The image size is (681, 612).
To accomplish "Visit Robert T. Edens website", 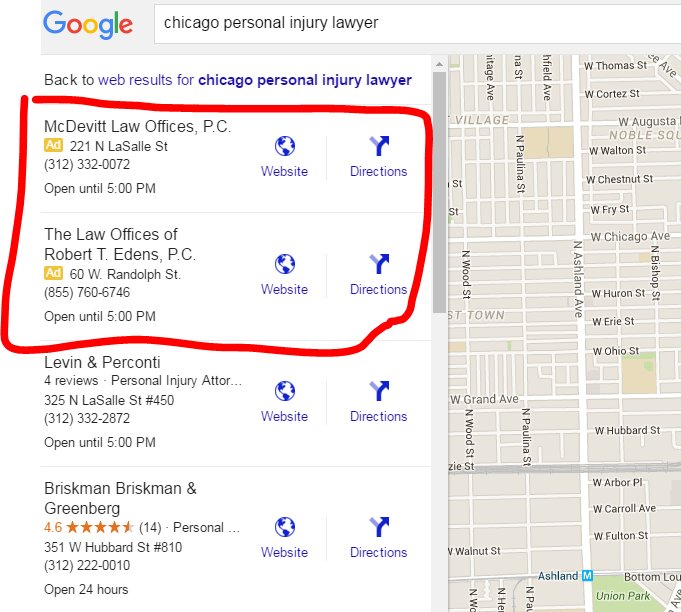I will (x=284, y=275).
